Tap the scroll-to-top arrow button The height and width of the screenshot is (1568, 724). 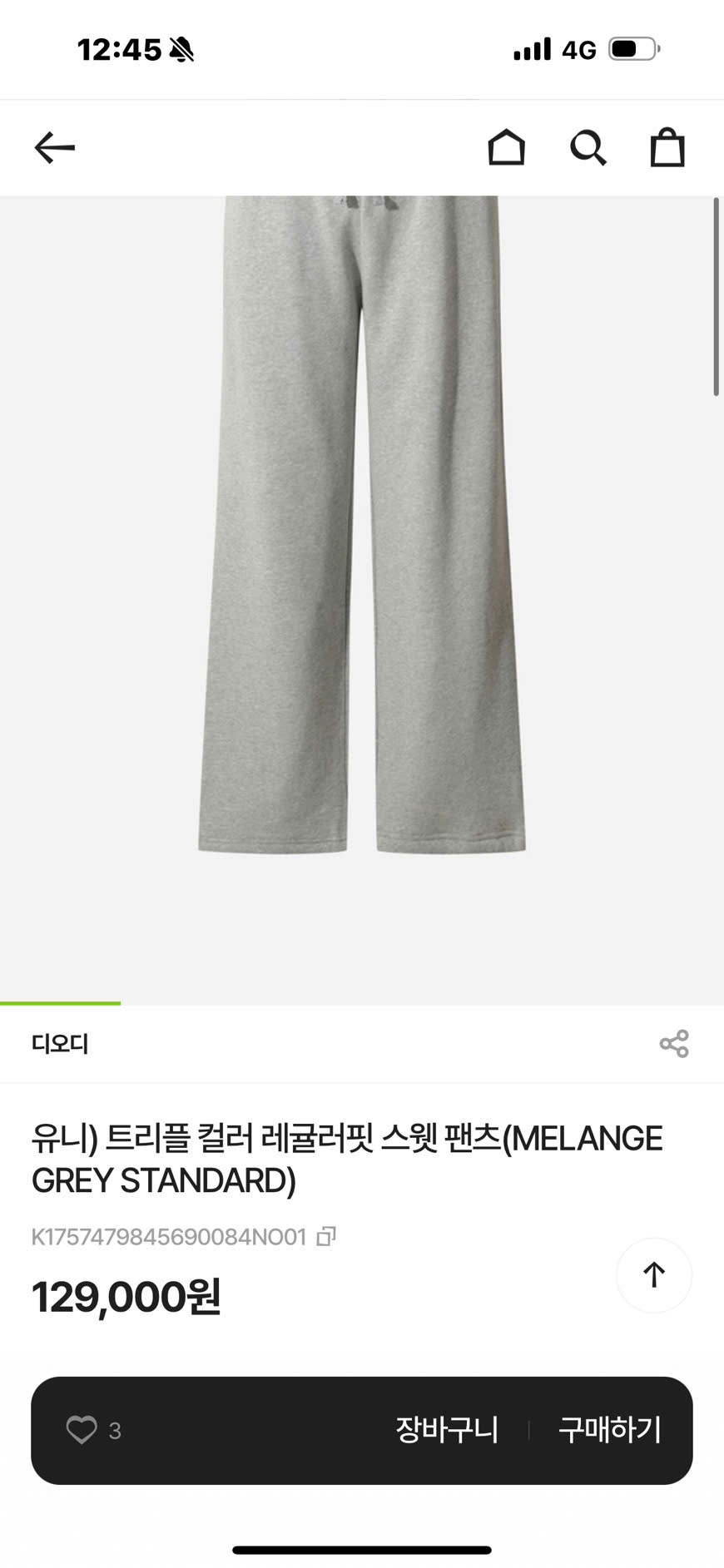(654, 1274)
